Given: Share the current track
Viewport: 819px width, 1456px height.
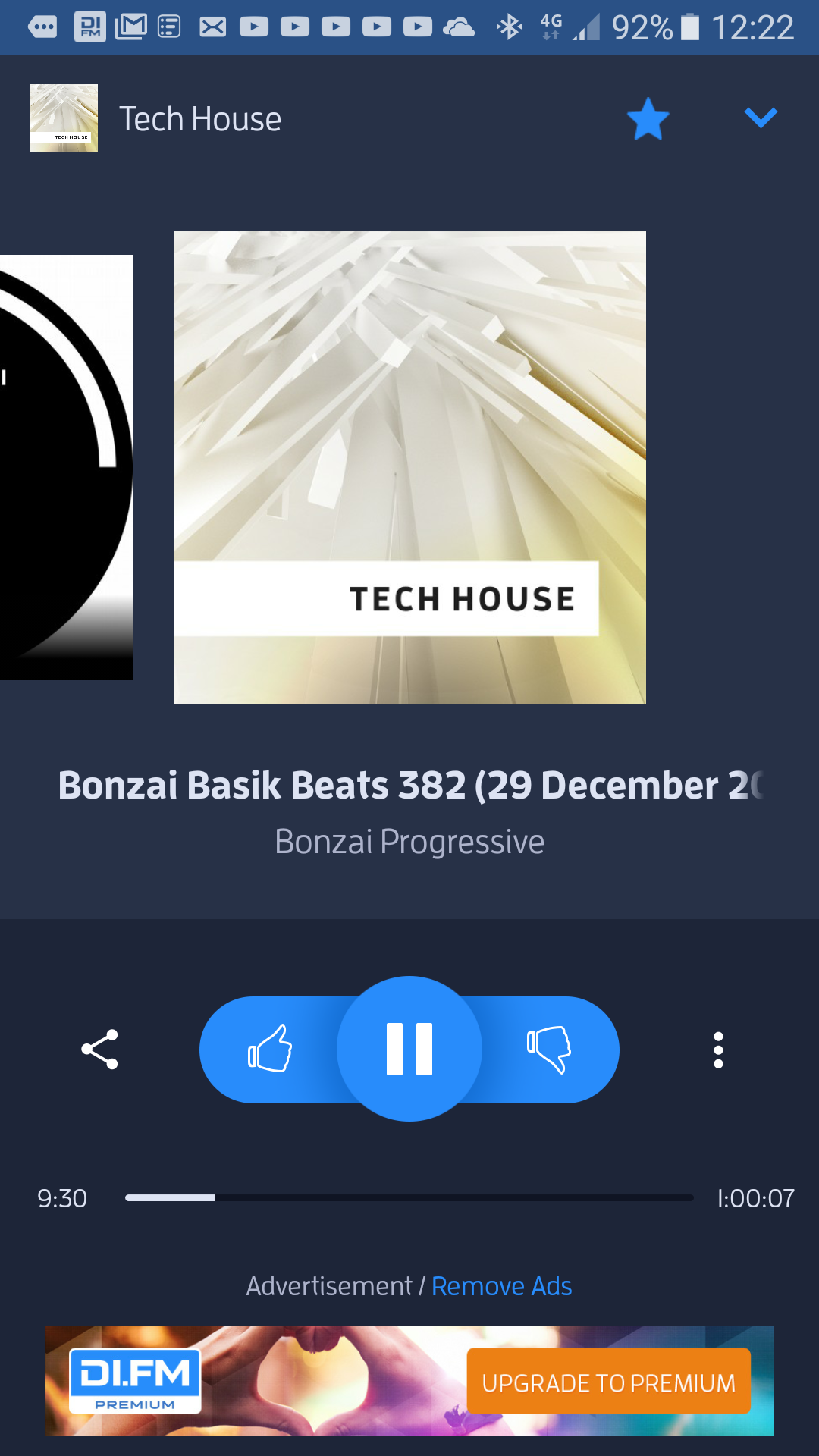Looking at the screenshot, I should coord(99,1050).
